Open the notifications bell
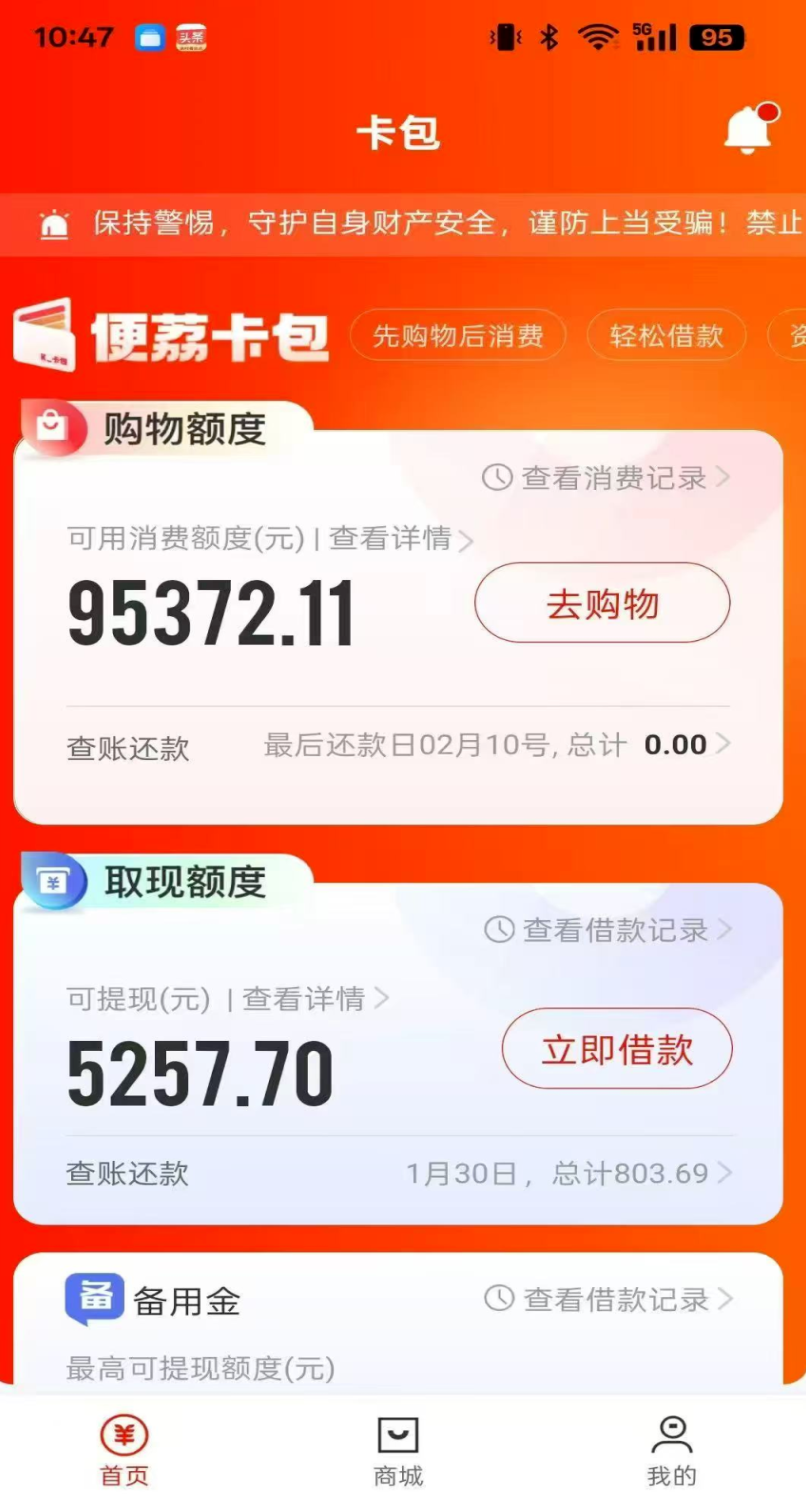This screenshot has width=806, height=1509. [748, 130]
